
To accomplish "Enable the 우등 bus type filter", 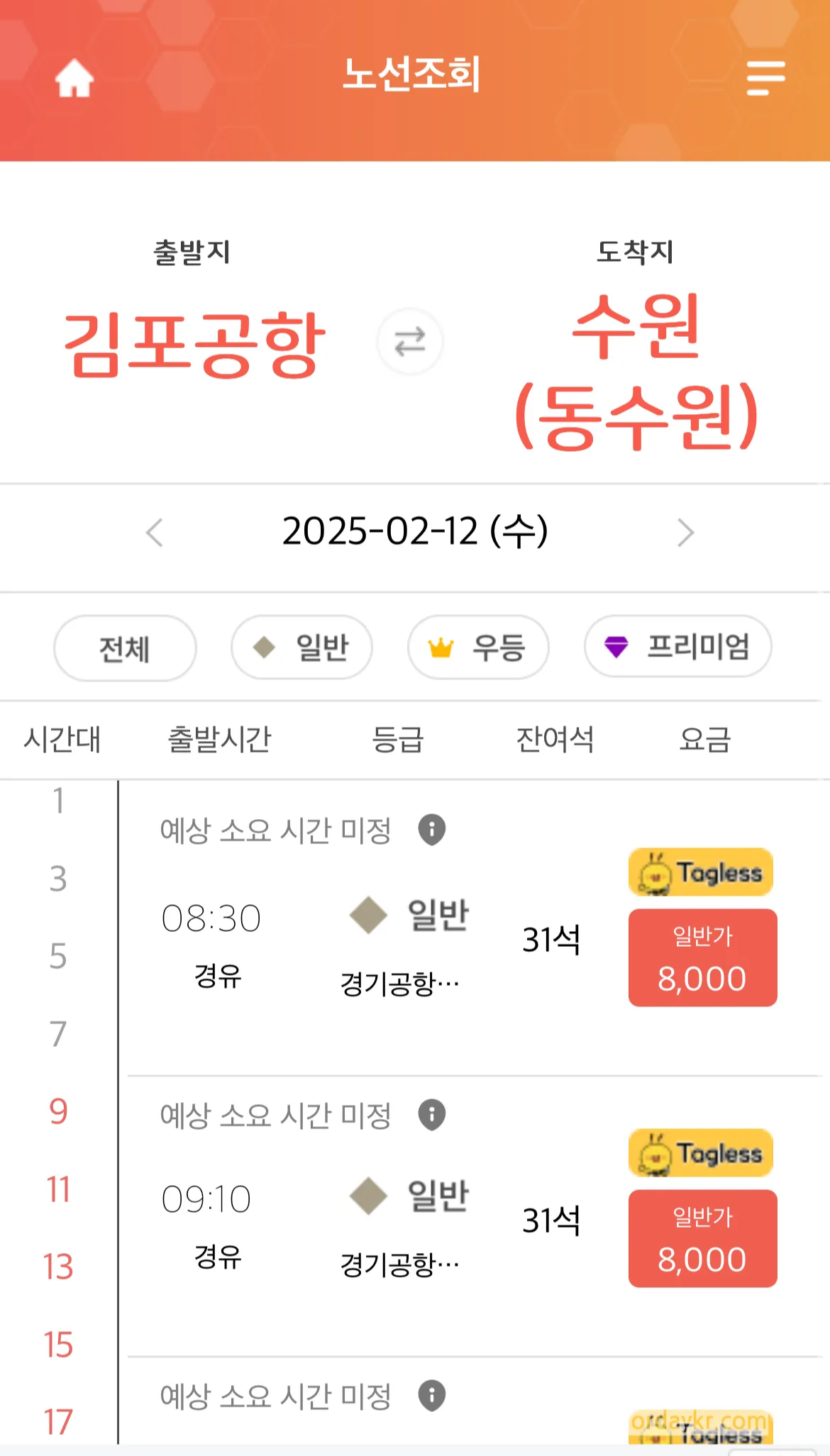I will coord(477,648).
